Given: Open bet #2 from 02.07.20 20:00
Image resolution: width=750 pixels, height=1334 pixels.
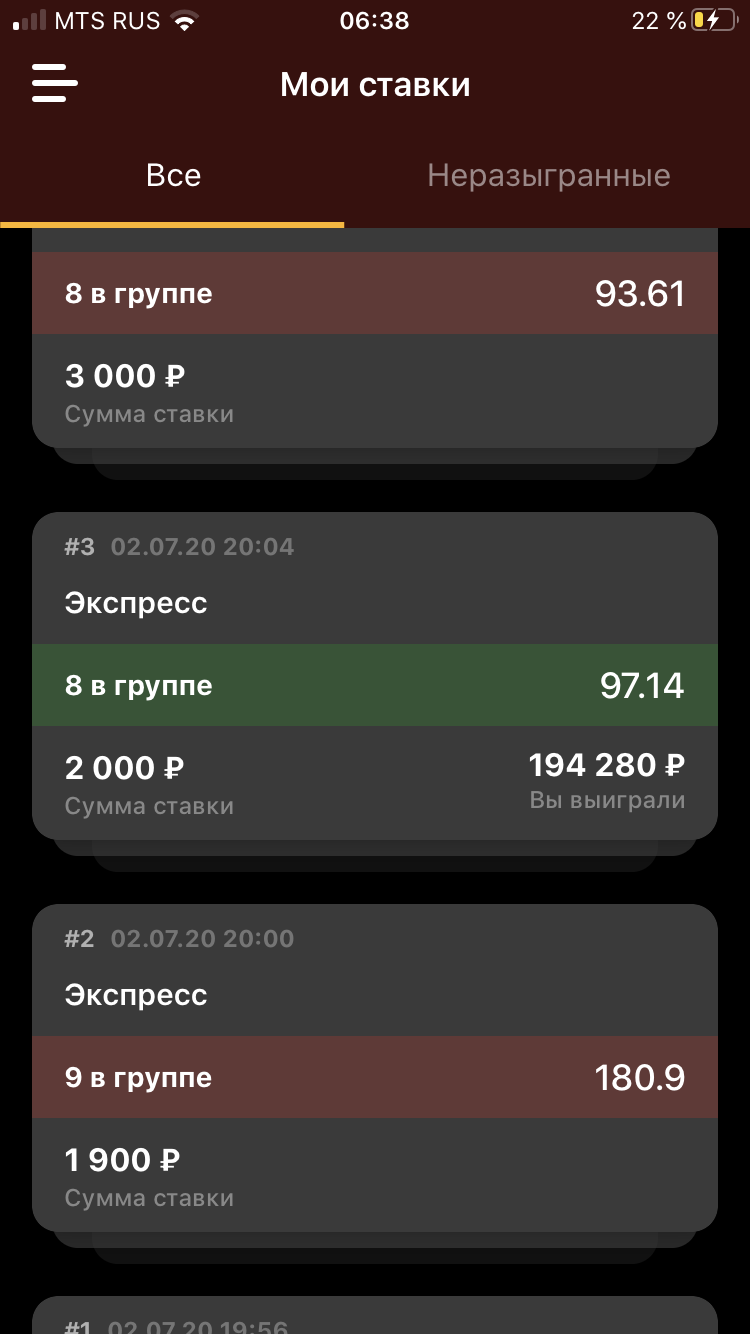Looking at the screenshot, I should pyautogui.click(x=374, y=1068).
